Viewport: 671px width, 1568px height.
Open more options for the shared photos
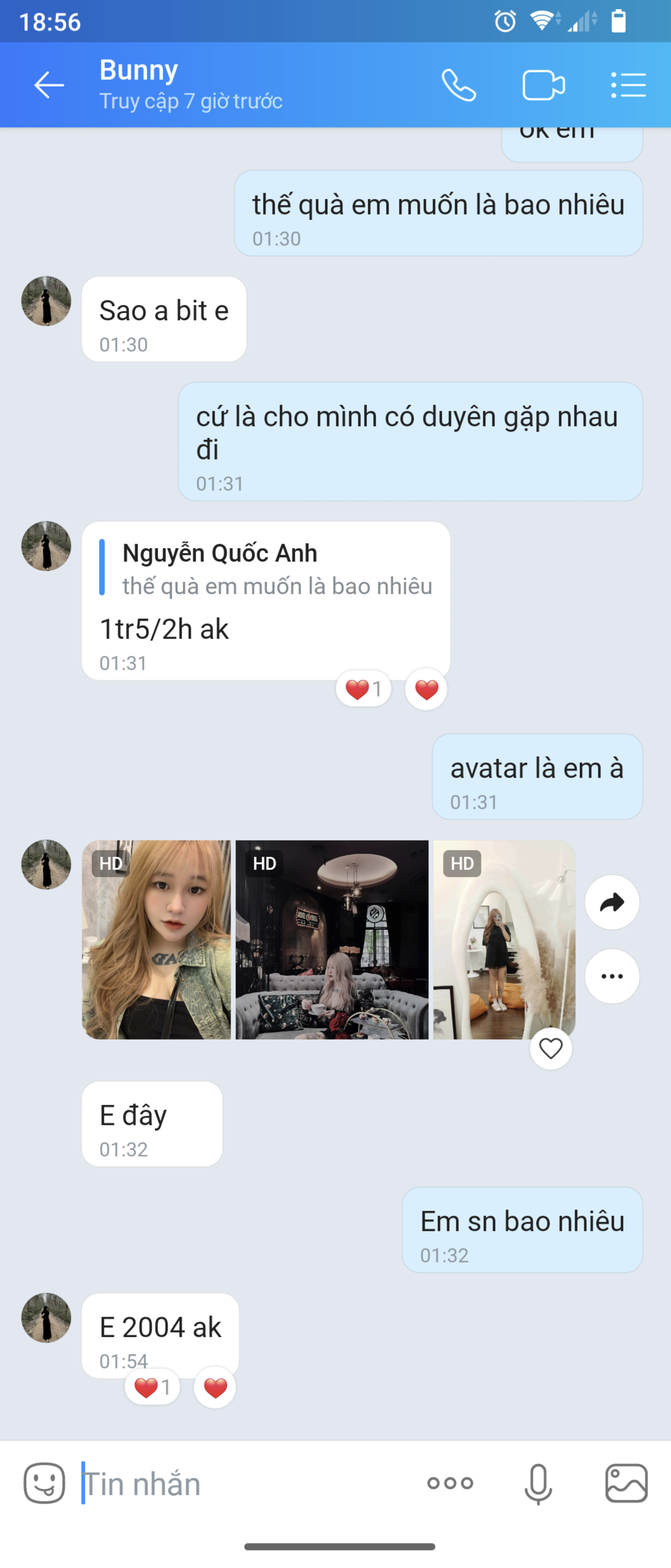pyautogui.click(x=611, y=976)
